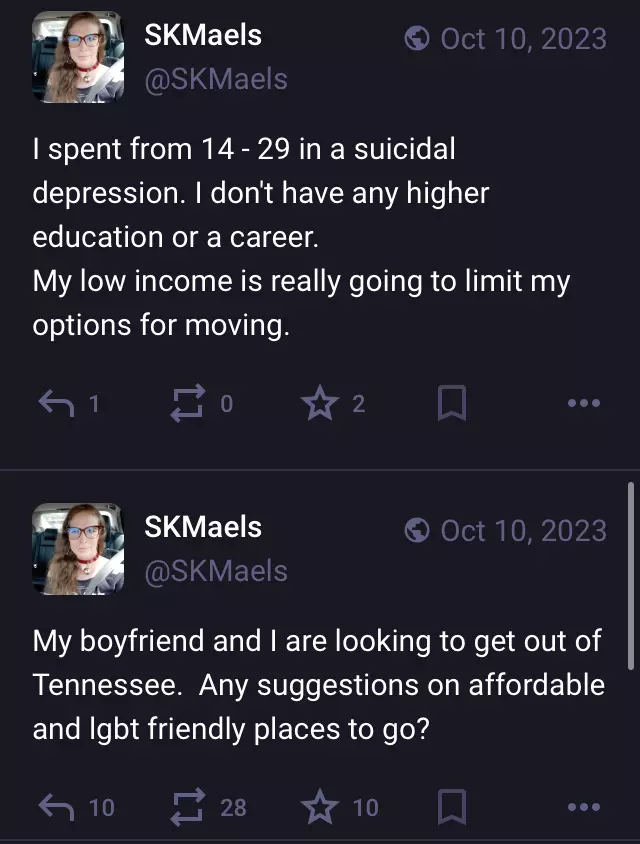Reply to the low income post
This screenshot has height=844, width=640.
pyautogui.click(x=55, y=404)
